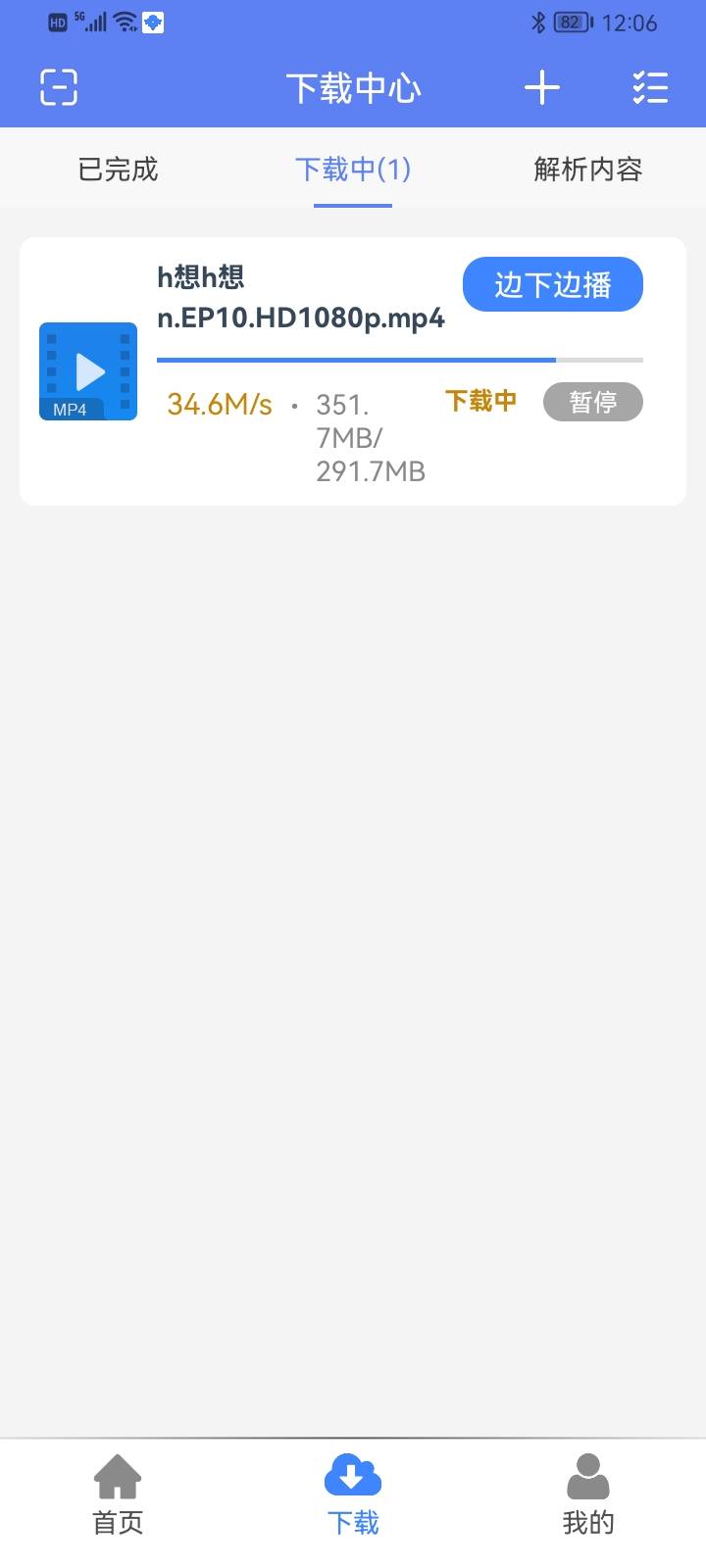
Task: Pause the download with 暂停
Action: [592, 402]
